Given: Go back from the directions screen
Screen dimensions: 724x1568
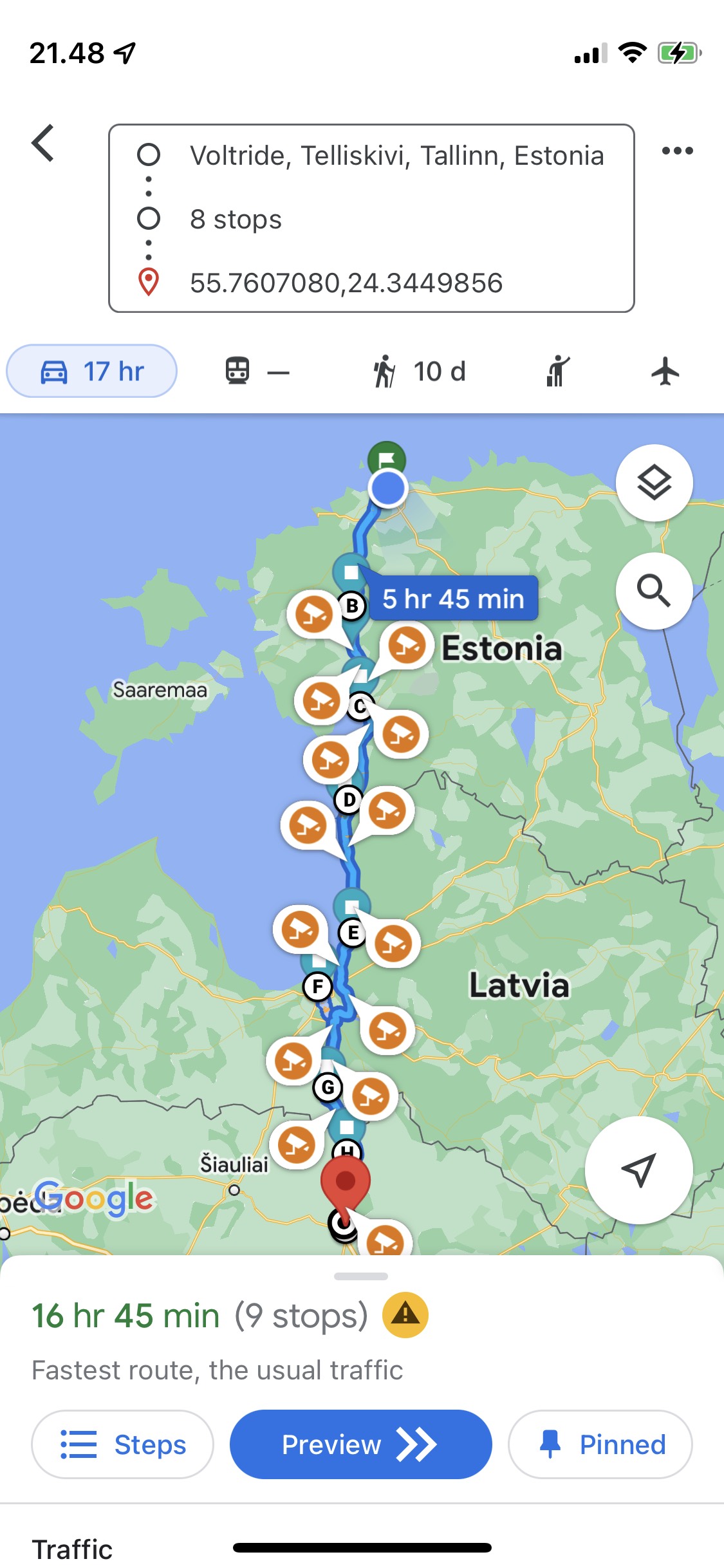Looking at the screenshot, I should pos(43,143).
